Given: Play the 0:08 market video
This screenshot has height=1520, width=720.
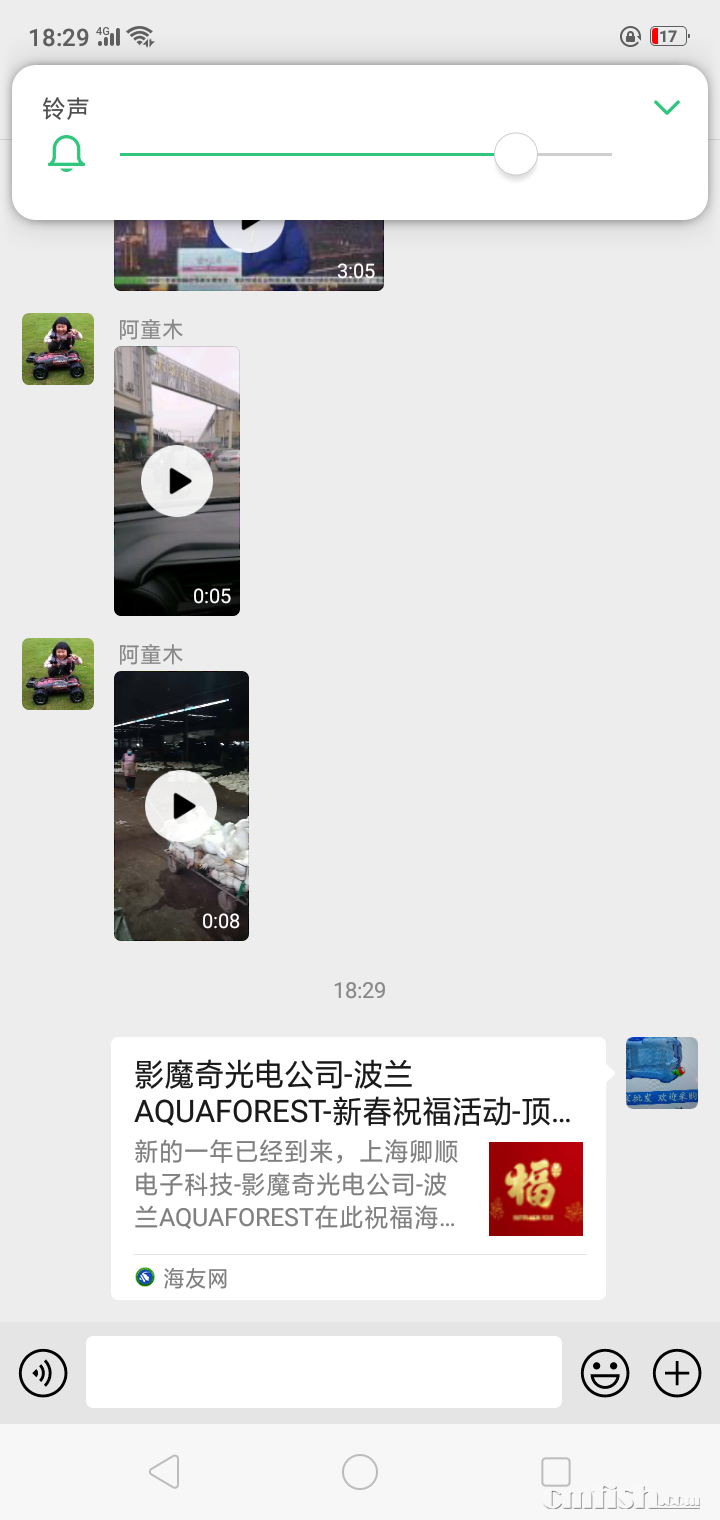Looking at the screenshot, I should (x=181, y=806).
